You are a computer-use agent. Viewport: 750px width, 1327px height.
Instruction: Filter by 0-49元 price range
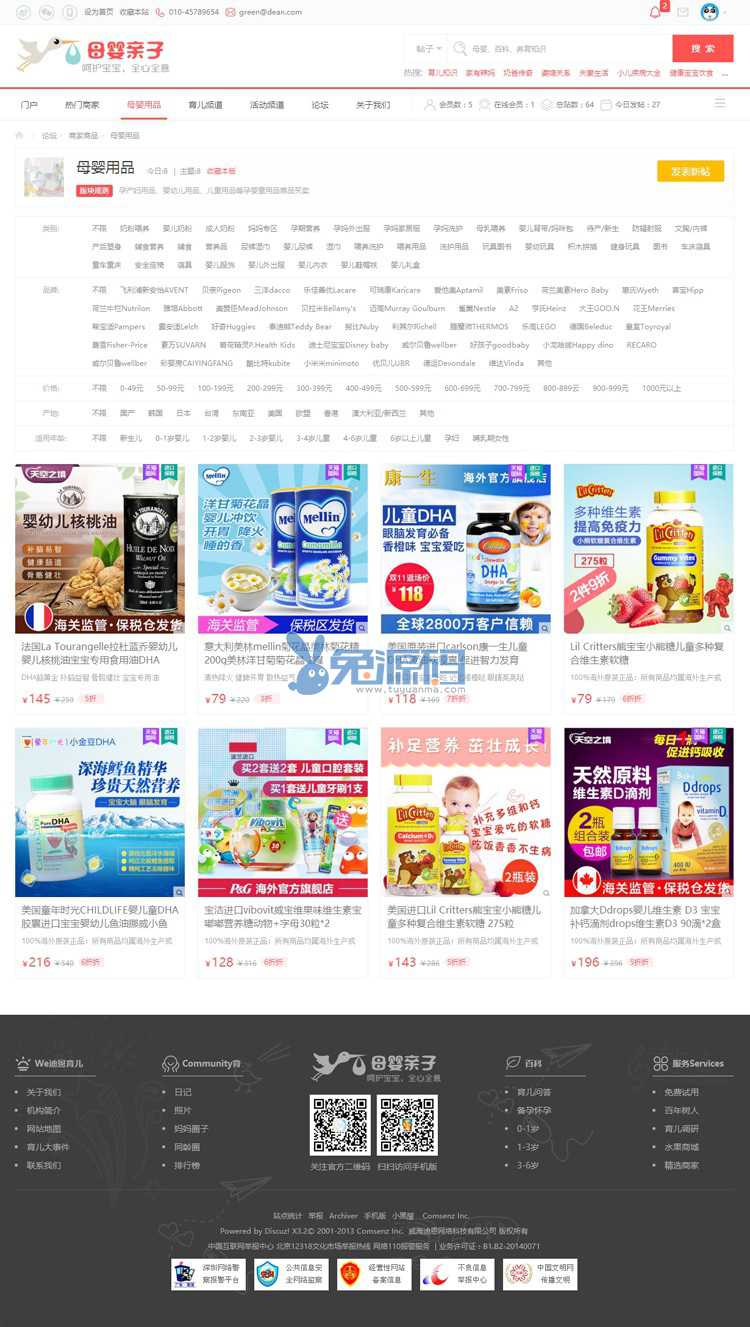132,388
